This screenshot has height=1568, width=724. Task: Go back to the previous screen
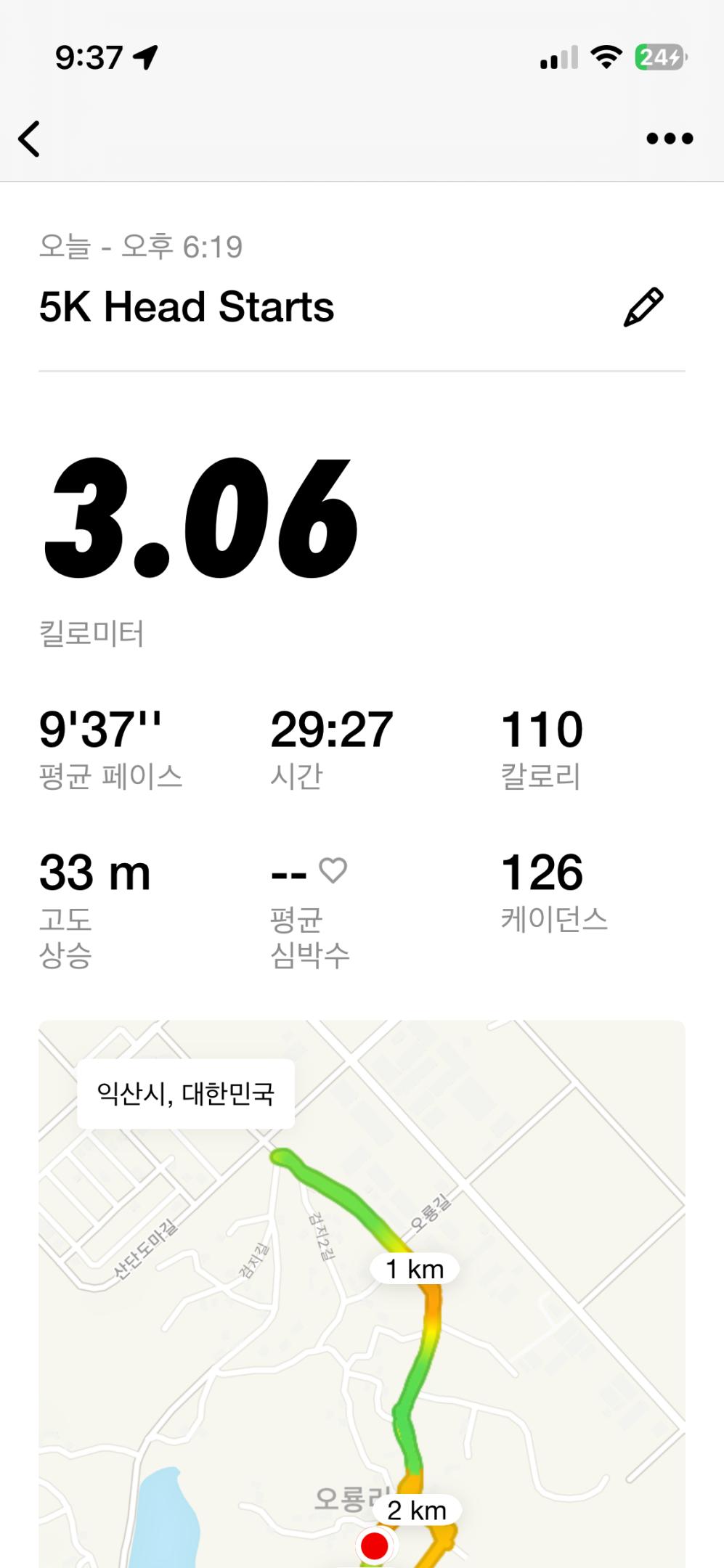coord(30,139)
